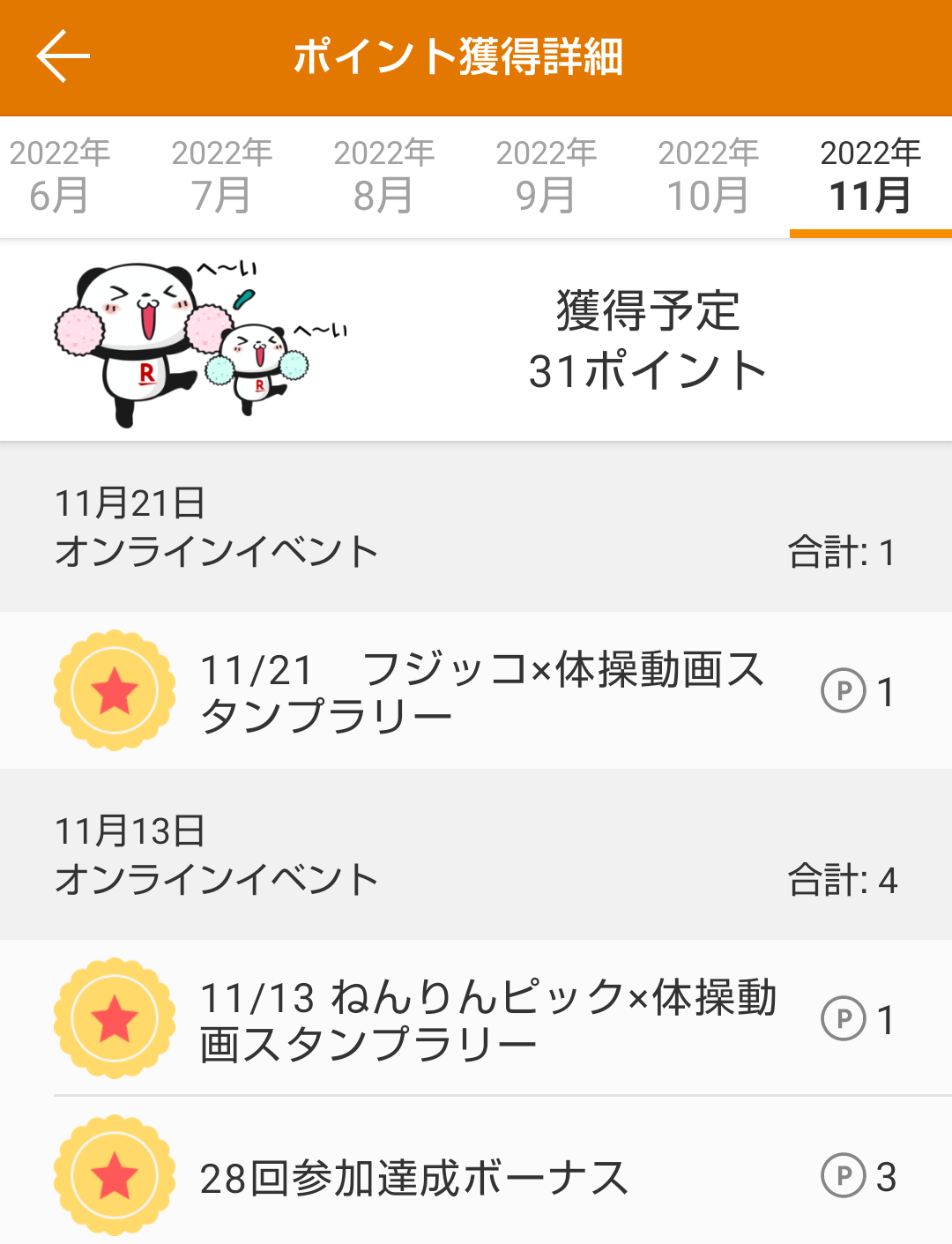
Task: Switch to the 2022年6月 tab
Action: [x=59, y=175]
